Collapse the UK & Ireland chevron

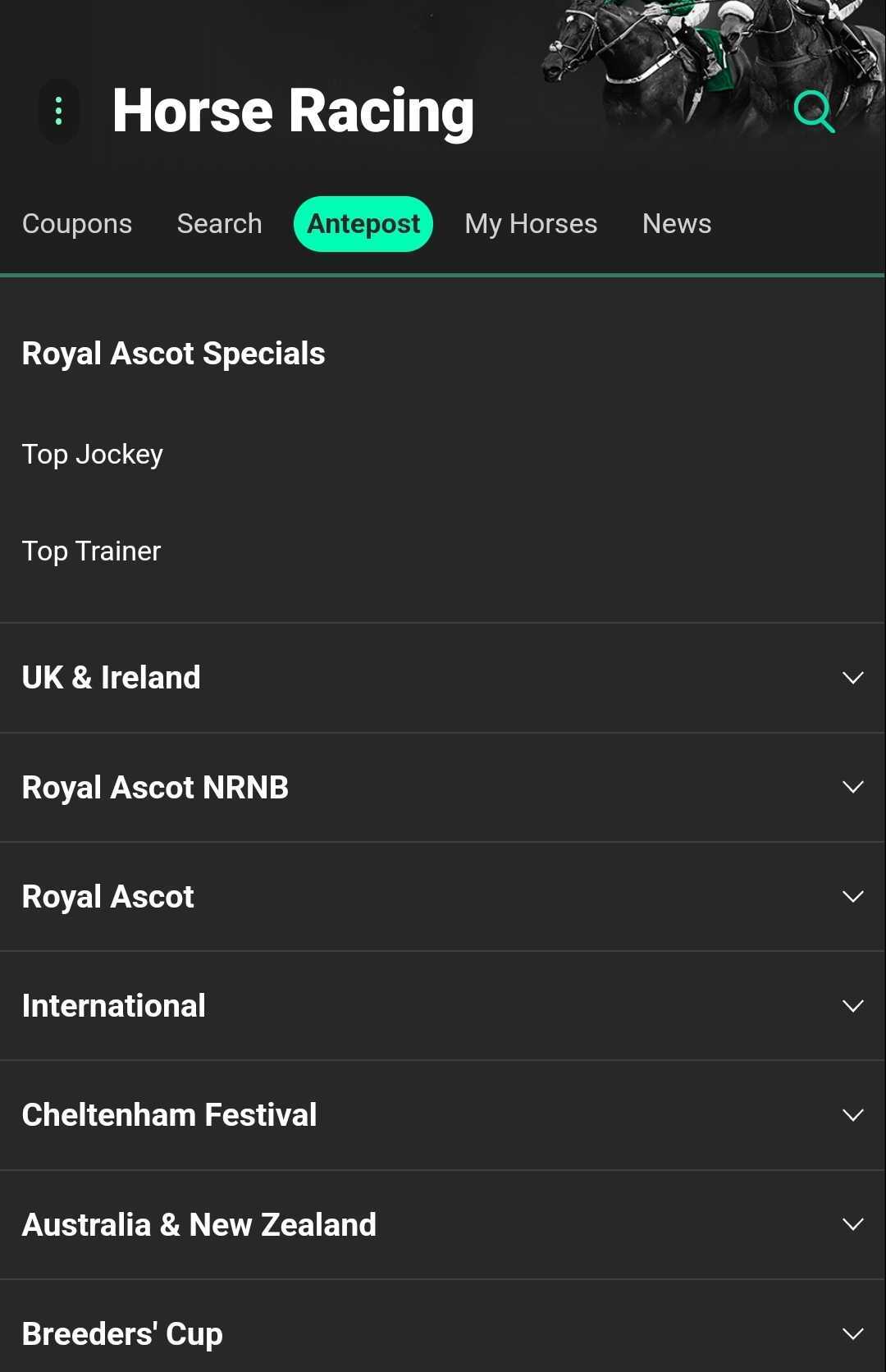click(854, 678)
